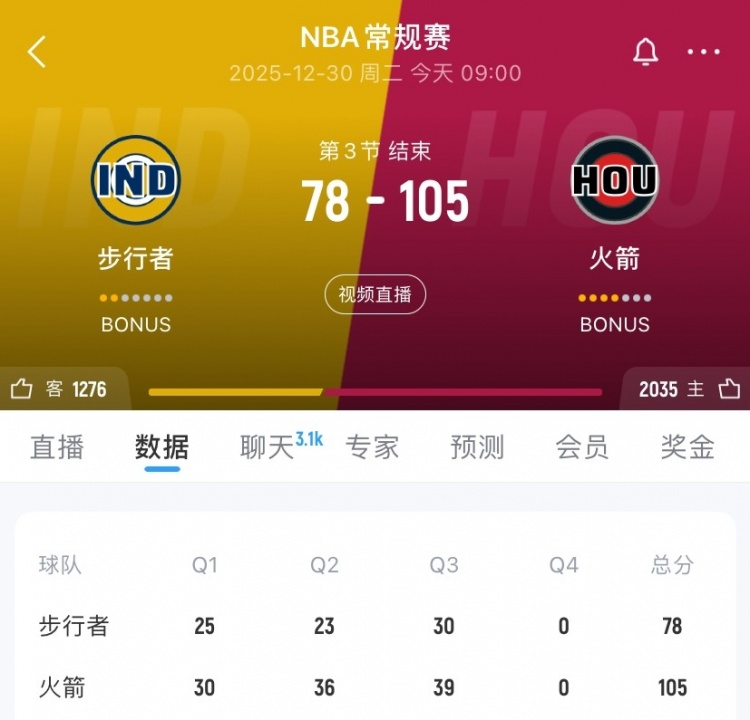Image resolution: width=750 pixels, height=720 pixels.
Task: Open the 预测 tab
Action: pos(477,447)
